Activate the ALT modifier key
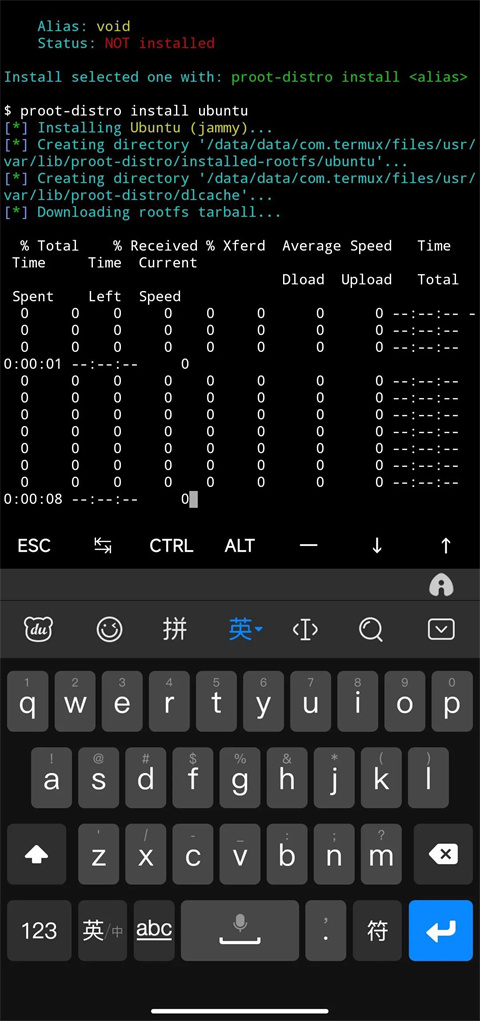This screenshot has height=1021, width=480. [240, 546]
